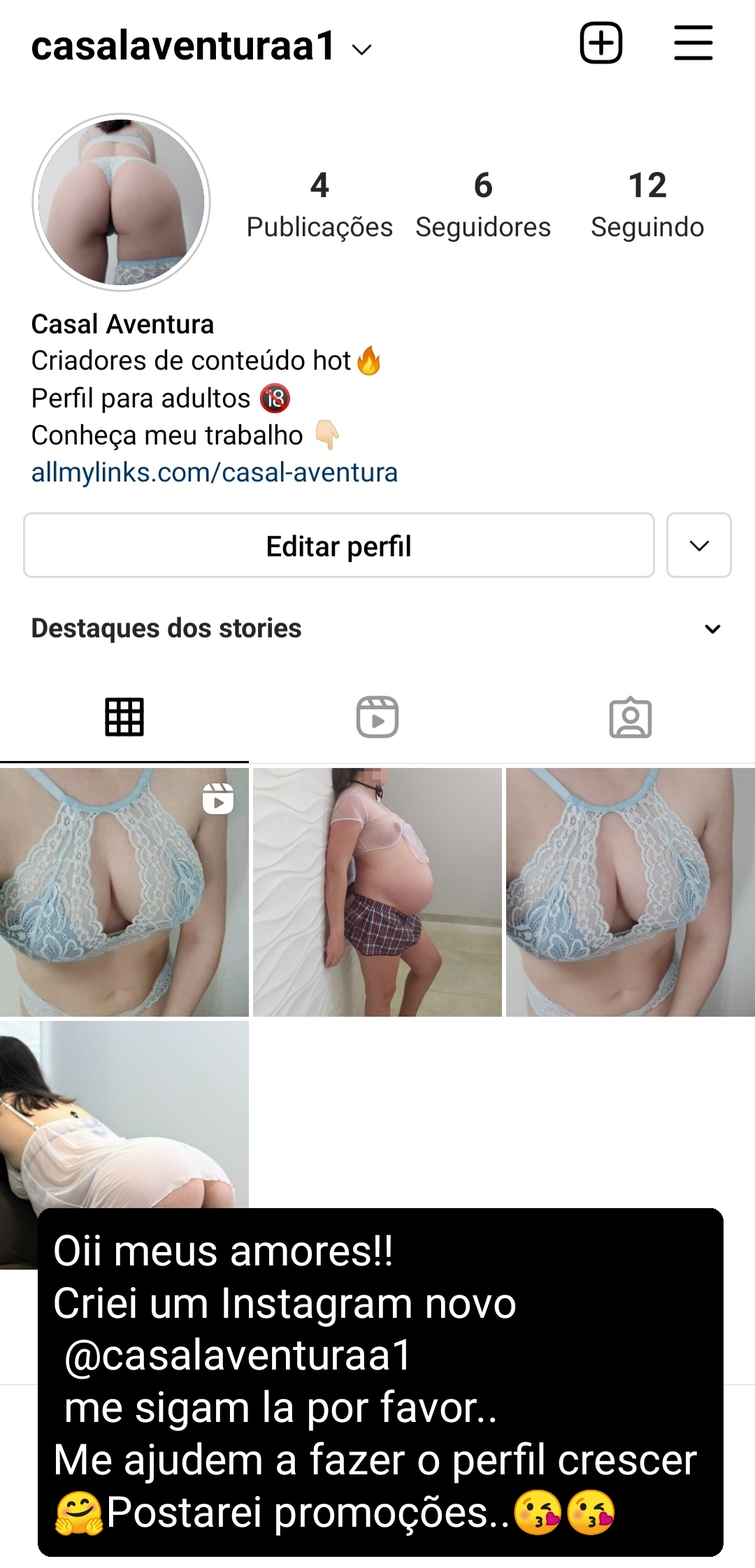Switch to the Reels tab
The width and height of the screenshot is (755, 1568).
[x=377, y=718]
